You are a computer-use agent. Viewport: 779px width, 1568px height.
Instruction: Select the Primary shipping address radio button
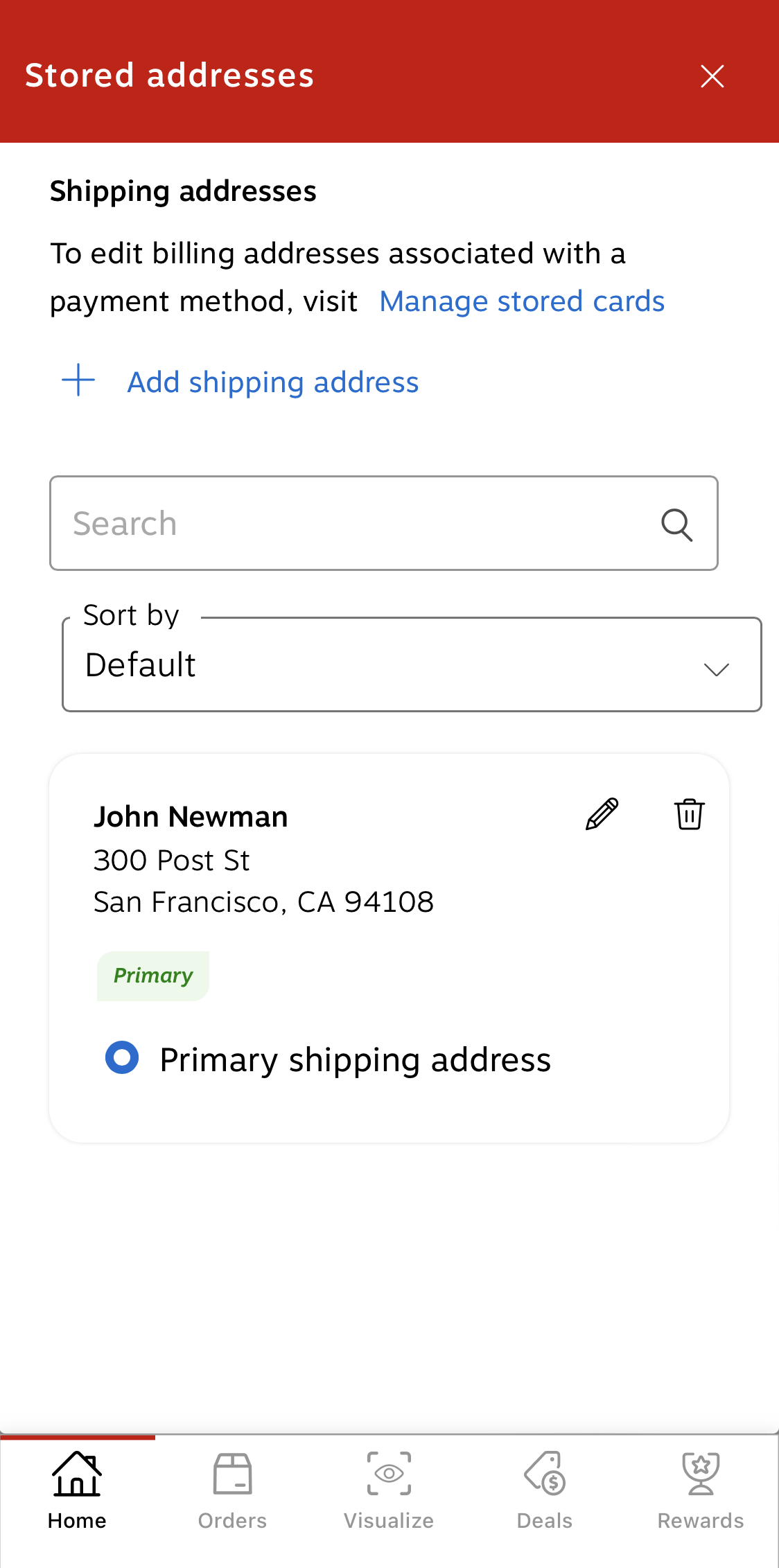click(122, 1058)
